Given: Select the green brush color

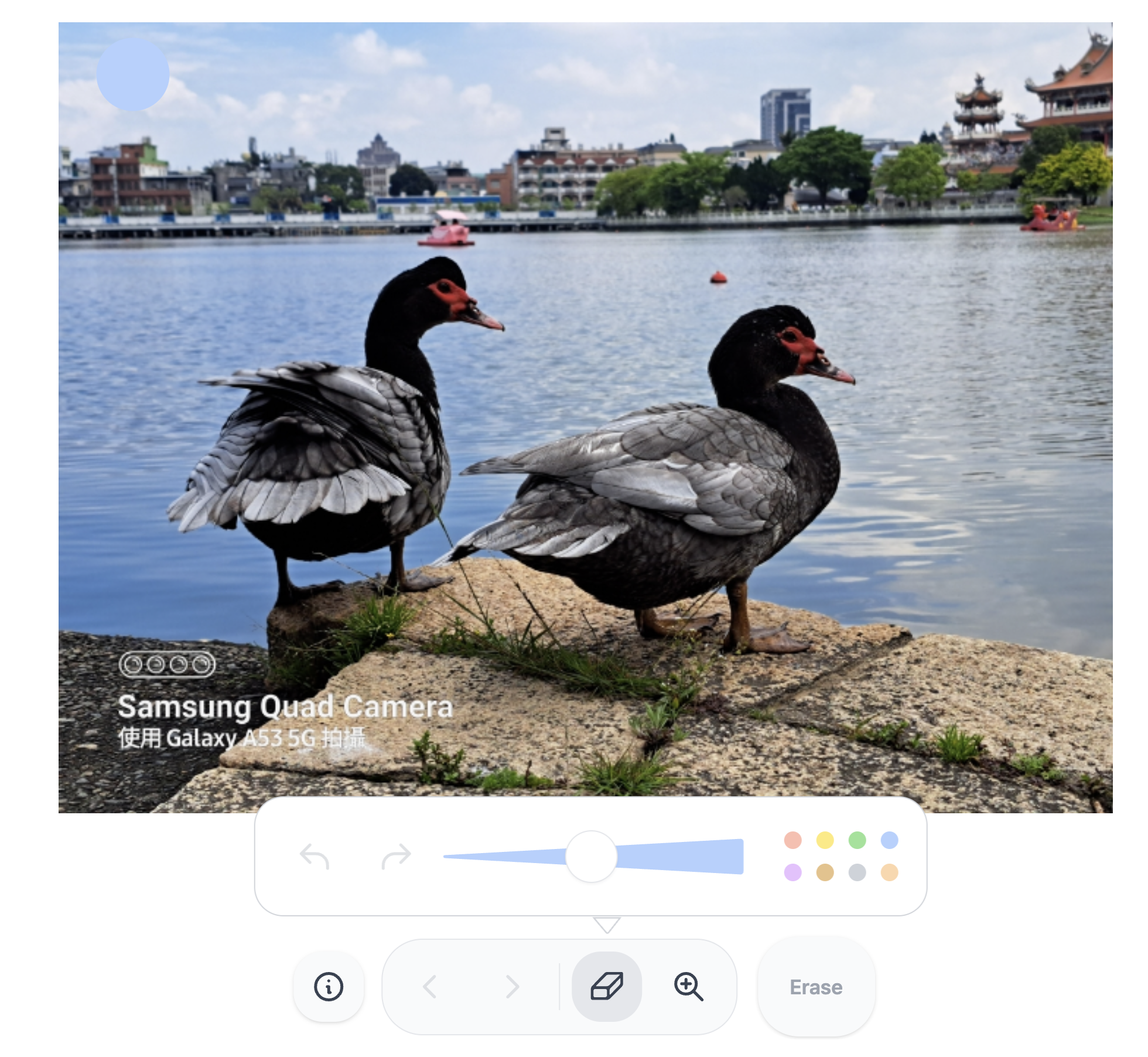Looking at the screenshot, I should [x=857, y=840].
